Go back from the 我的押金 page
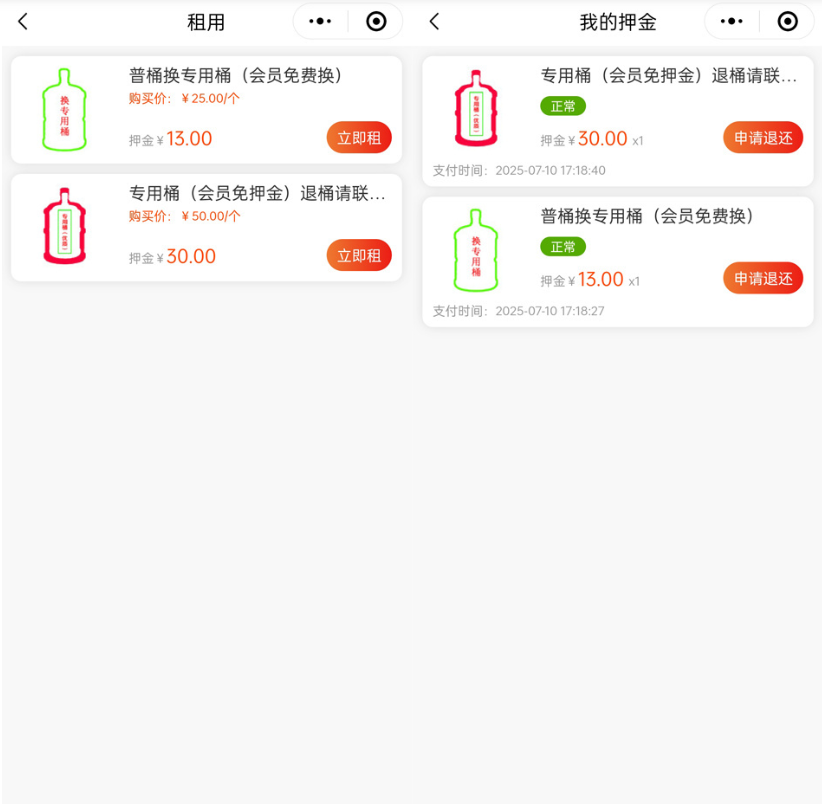Viewport: 822px width, 804px height. tap(434, 21)
